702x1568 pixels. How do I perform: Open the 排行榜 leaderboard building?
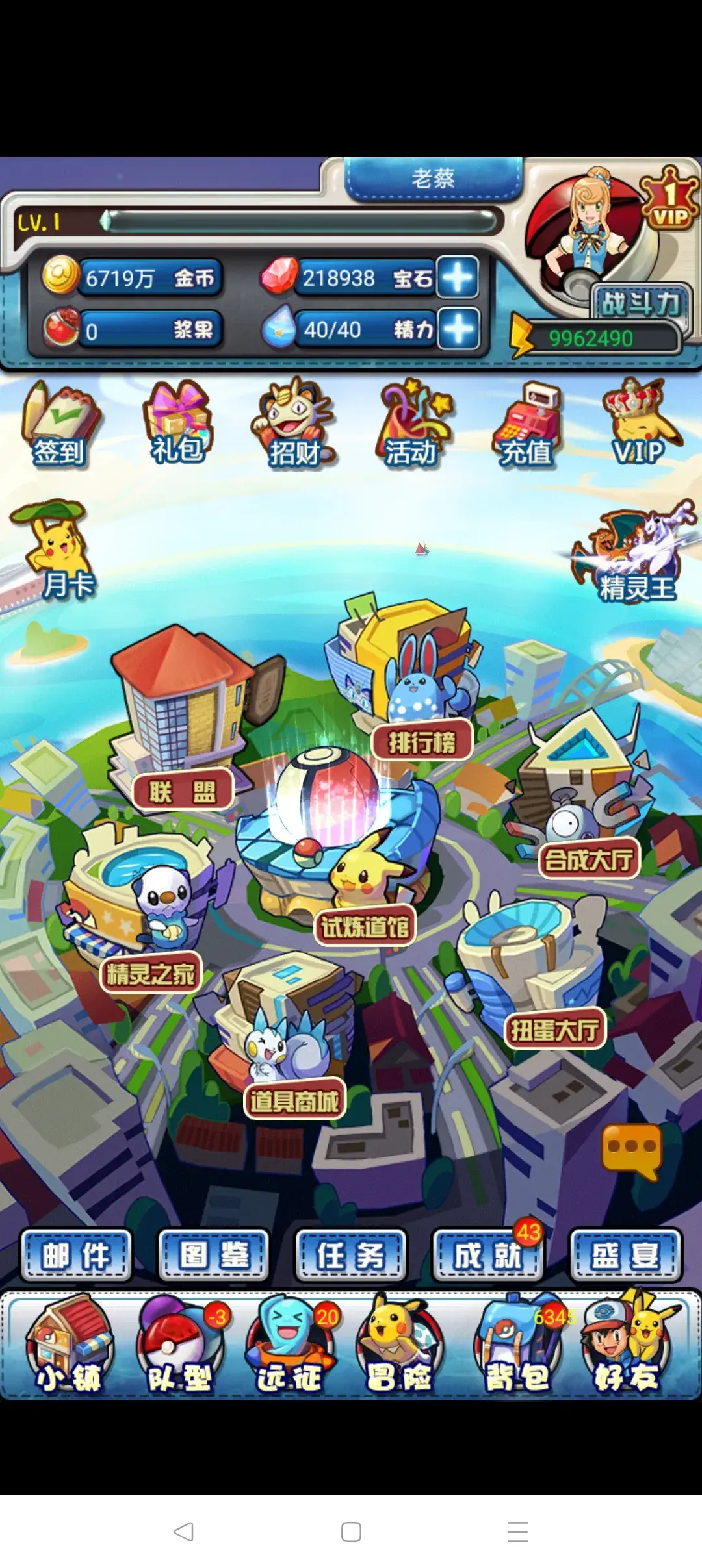coord(422,741)
